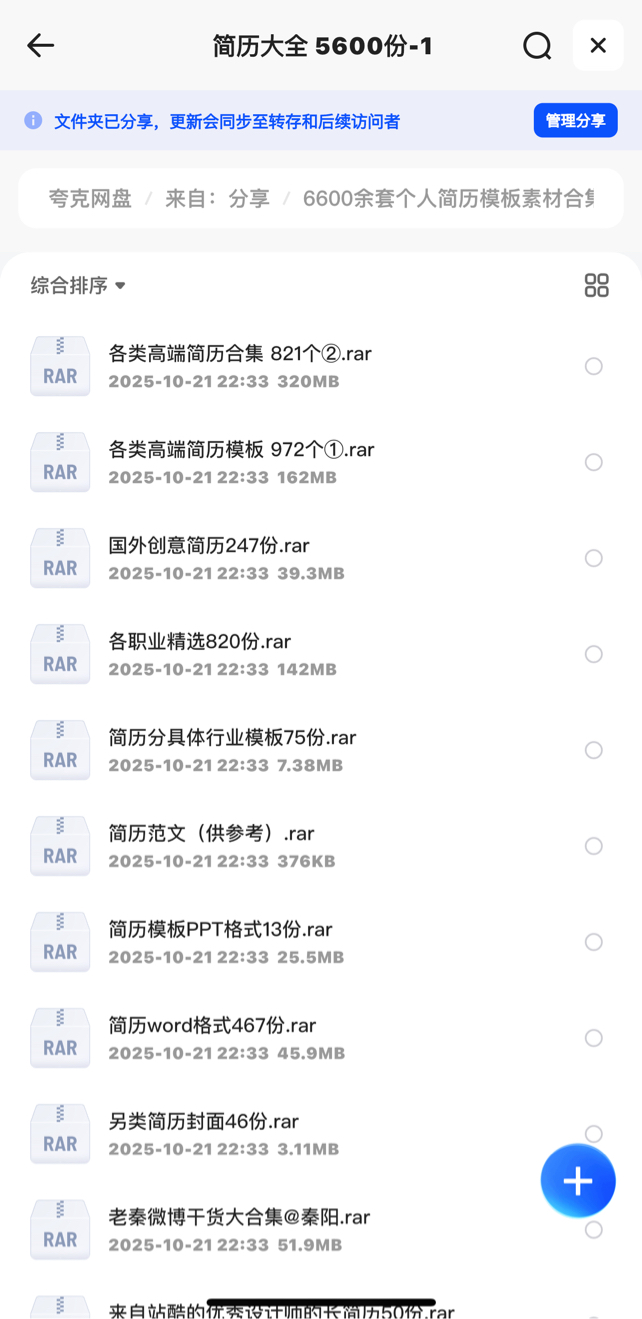Go back using the top-left arrow
The height and width of the screenshot is (1319, 642).
pos(40,46)
